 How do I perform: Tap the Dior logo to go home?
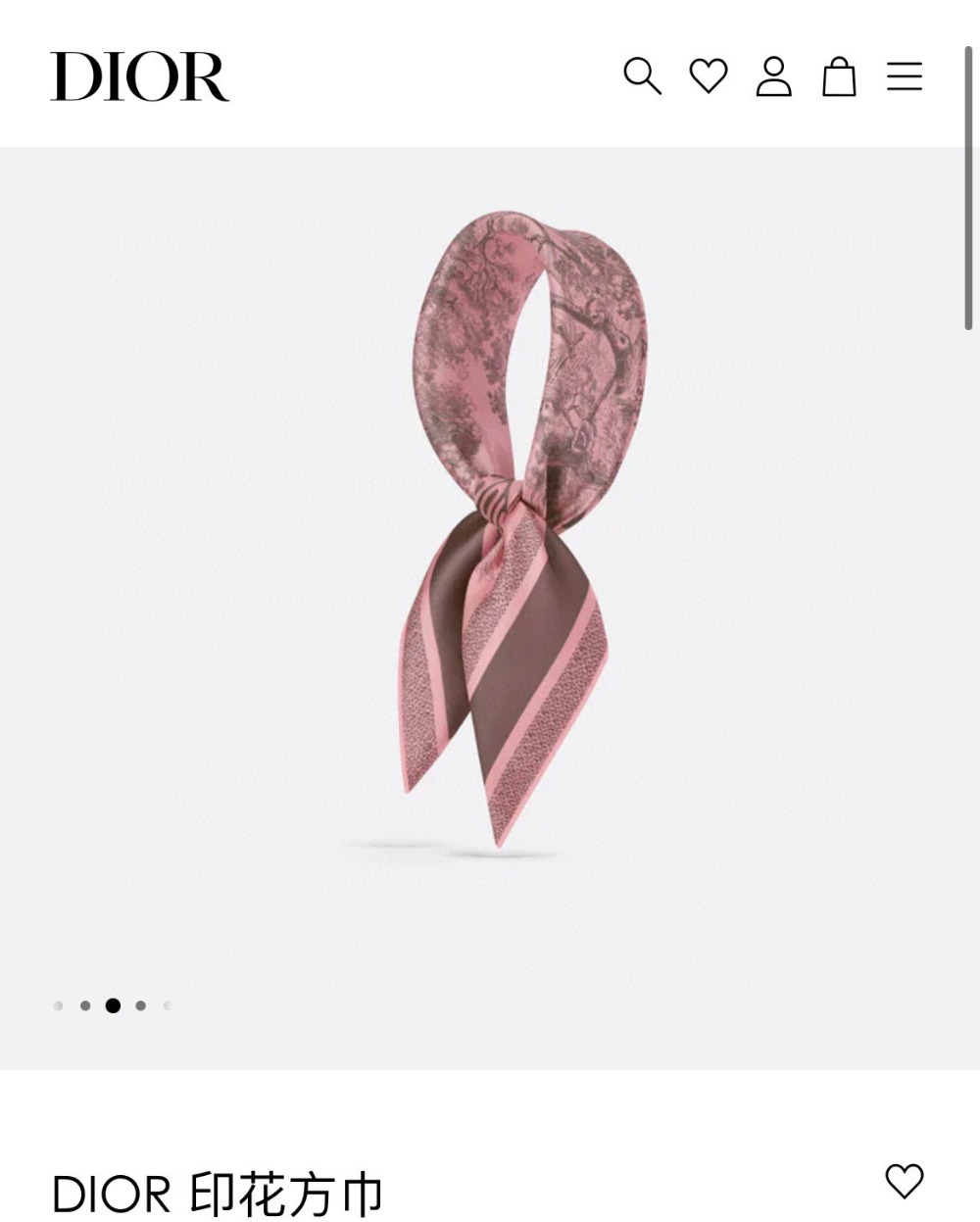(140, 76)
